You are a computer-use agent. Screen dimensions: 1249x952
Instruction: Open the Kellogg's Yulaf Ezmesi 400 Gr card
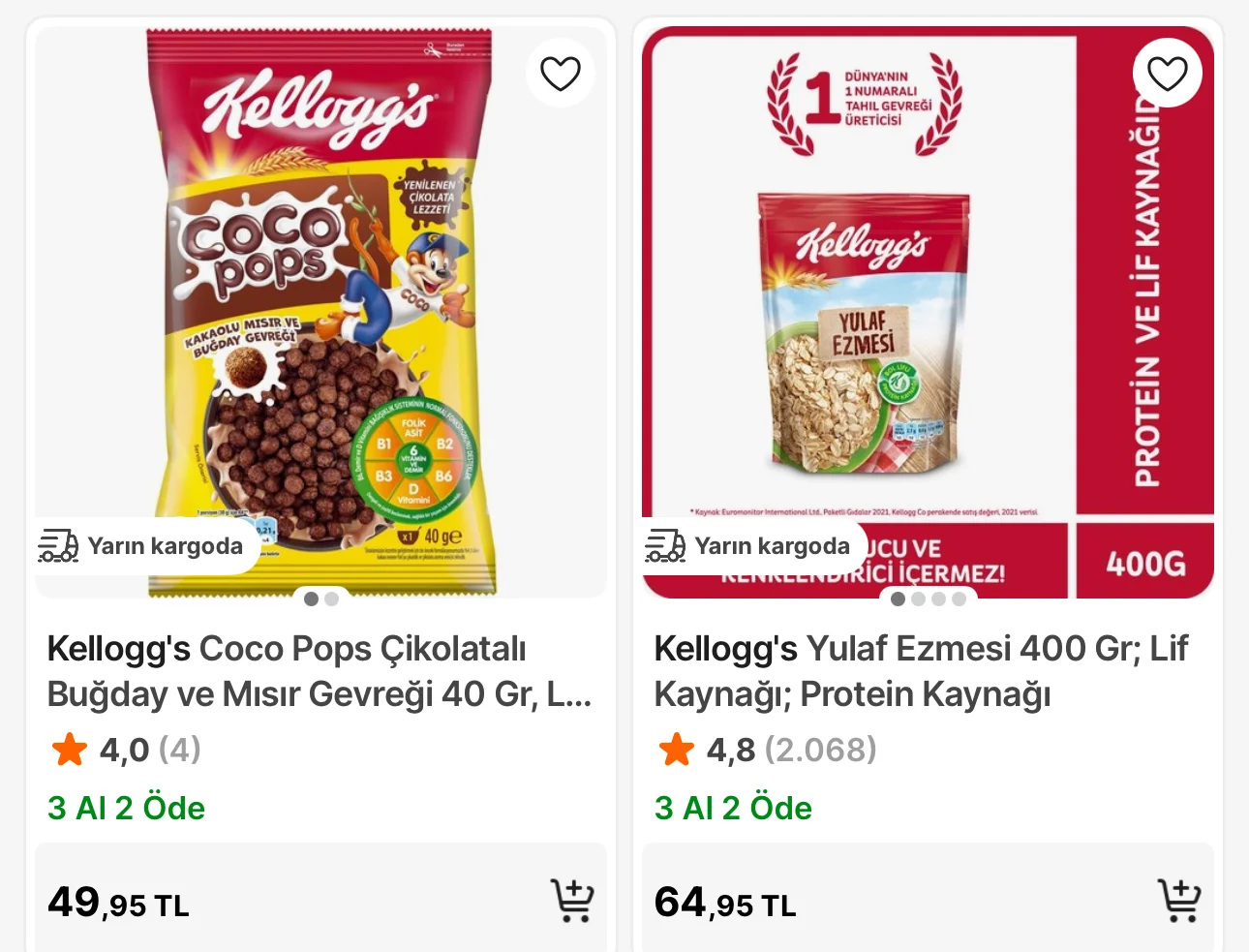tap(920, 670)
